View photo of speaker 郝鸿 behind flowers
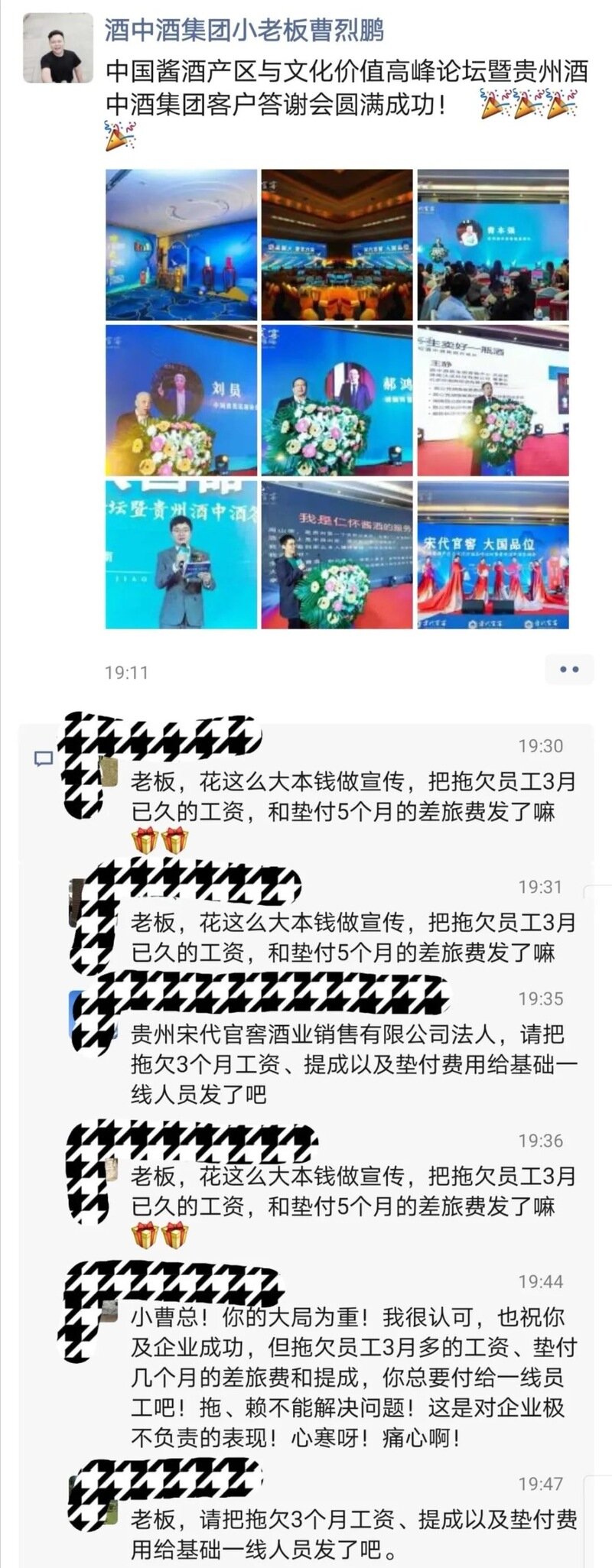The image size is (612, 1568). (x=337, y=401)
